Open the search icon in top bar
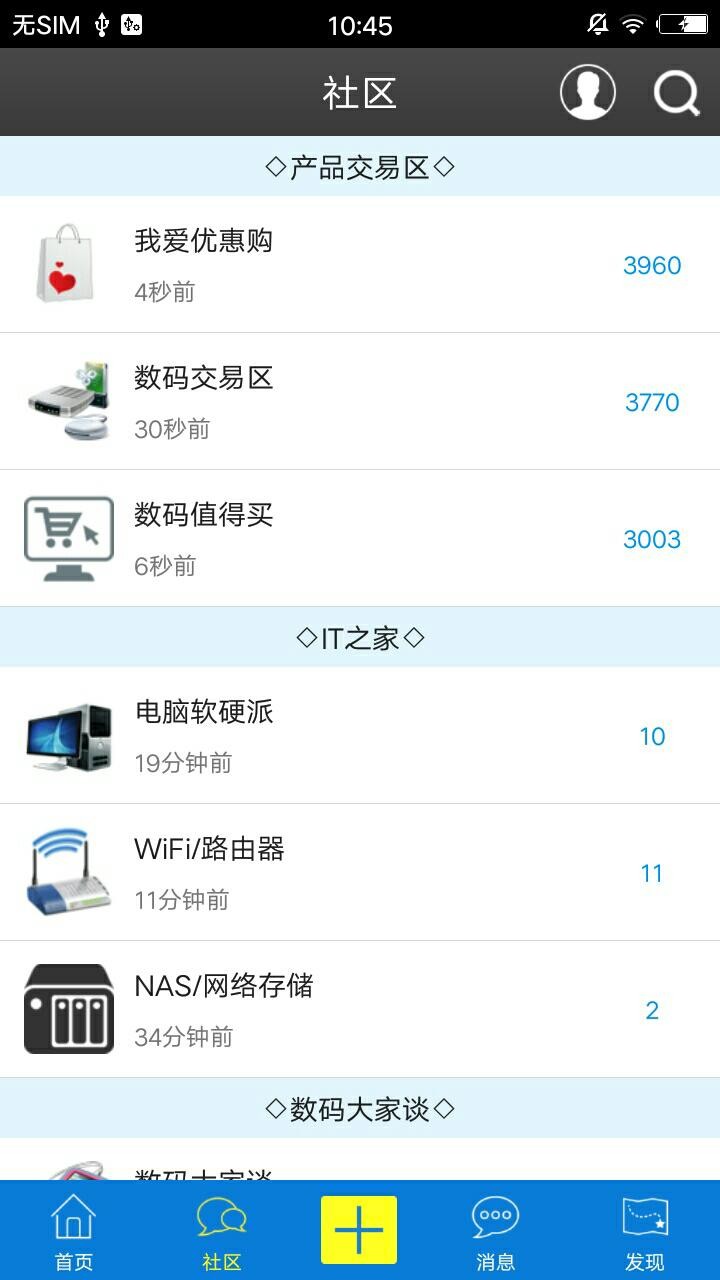This screenshot has width=720, height=1280. (x=676, y=92)
